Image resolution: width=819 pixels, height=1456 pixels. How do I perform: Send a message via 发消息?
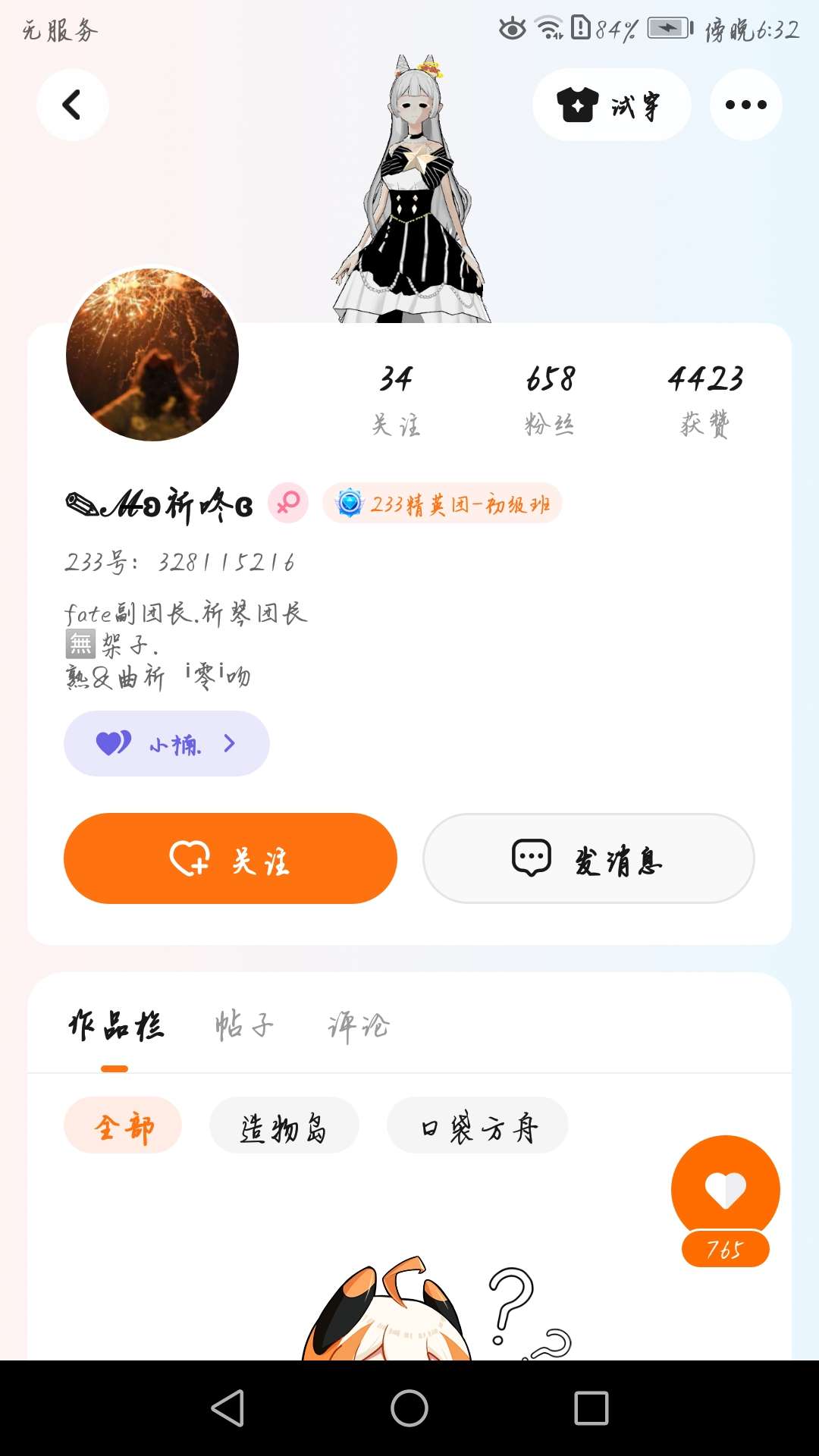coord(588,858)
